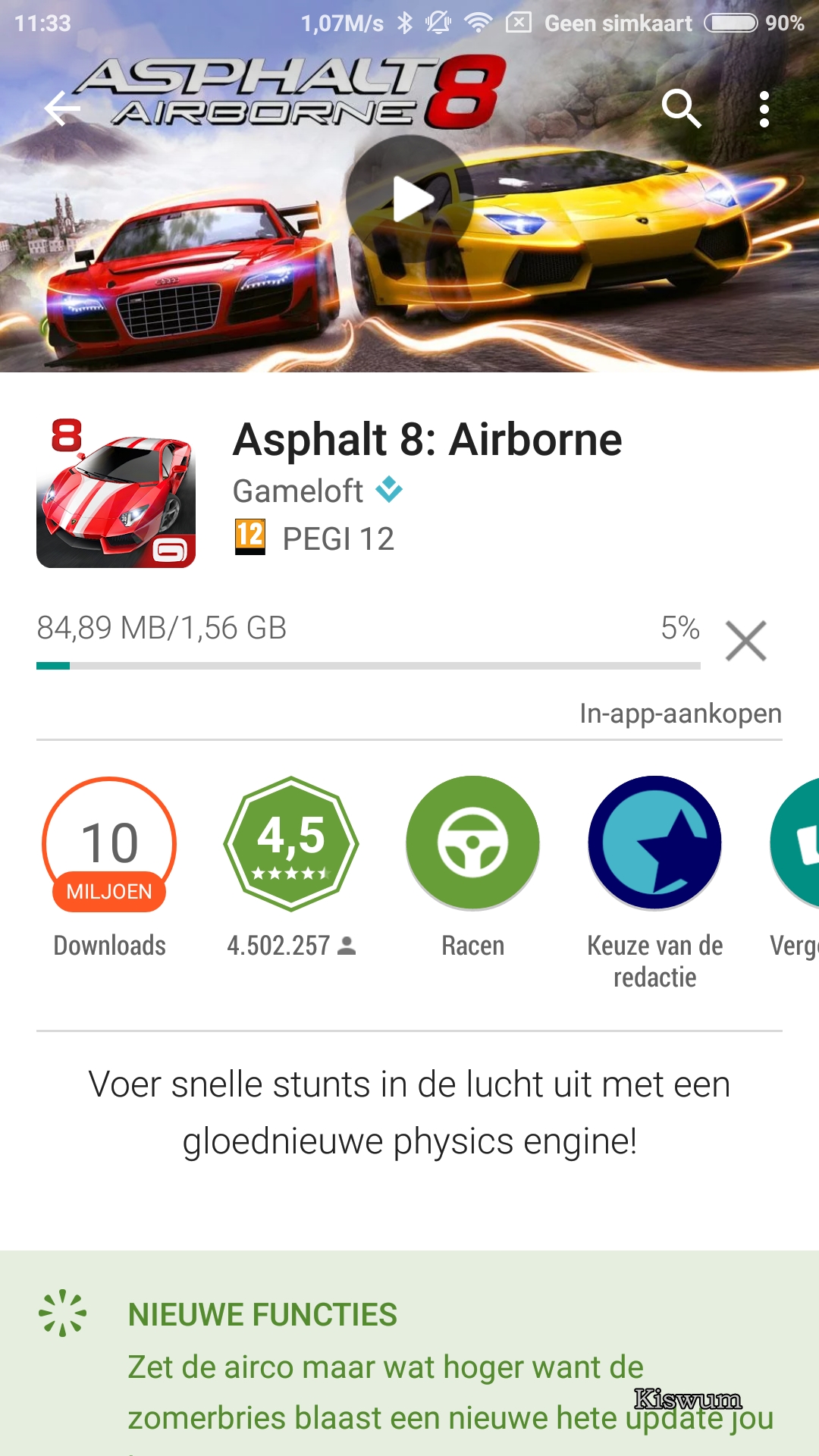Image resolution: width=819 pixels, height=1456 pixels.
Task: Read the full description of stunts text
Action: [409, 1112]
